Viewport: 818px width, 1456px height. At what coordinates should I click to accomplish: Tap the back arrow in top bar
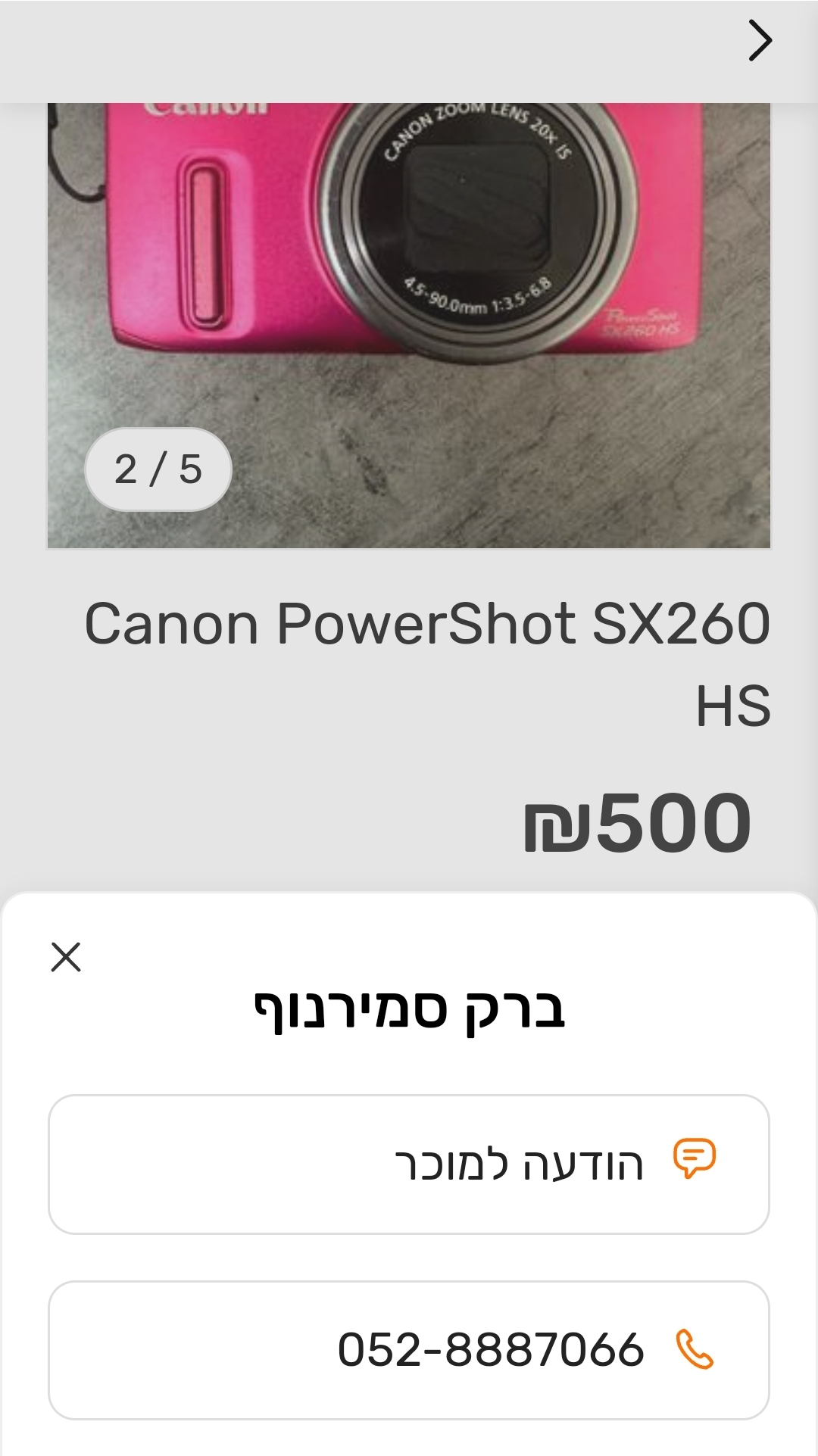pyautogui.click(x=760, y=41)
